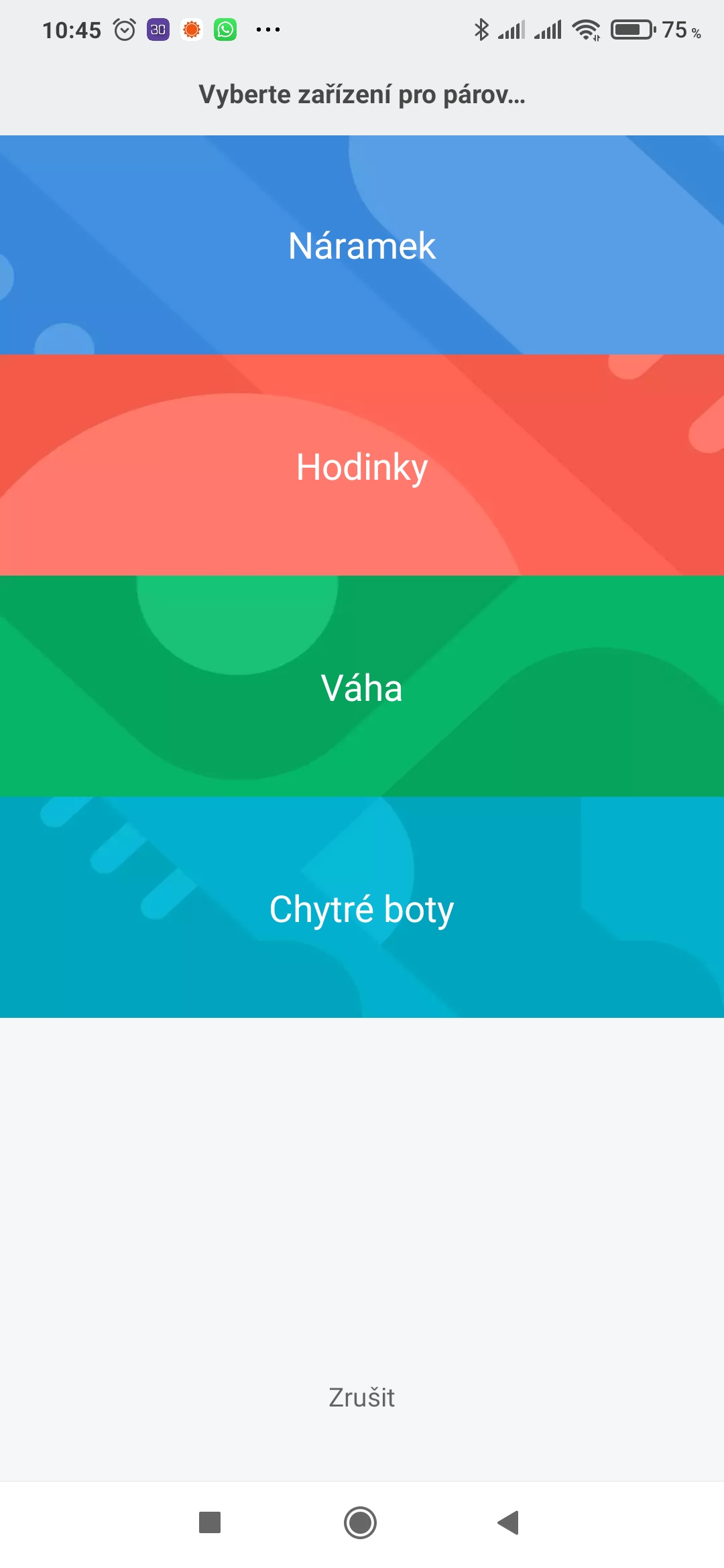
Task: Choose Hodinky device type
Action: click(362, 466)
